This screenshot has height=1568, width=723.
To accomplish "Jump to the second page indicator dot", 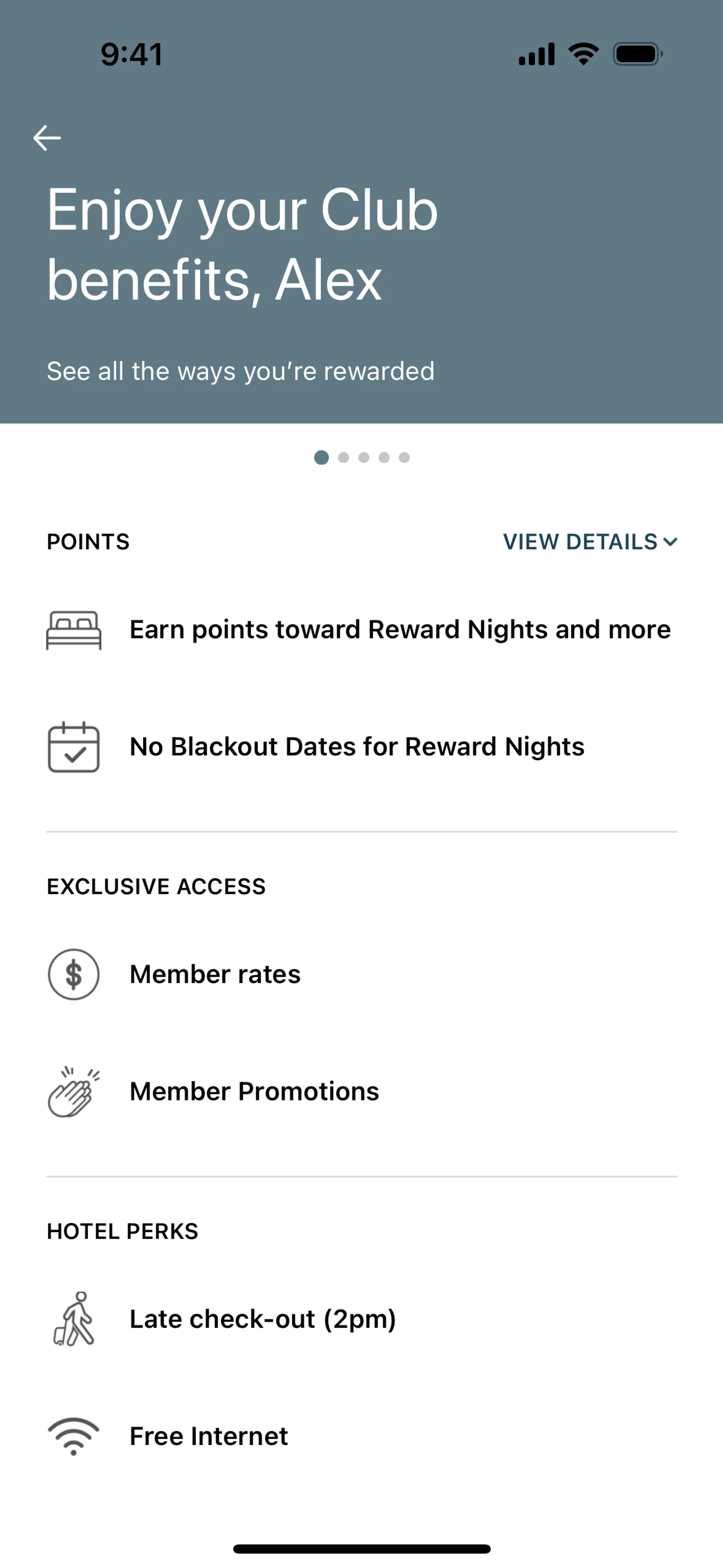I will point(343,458).
